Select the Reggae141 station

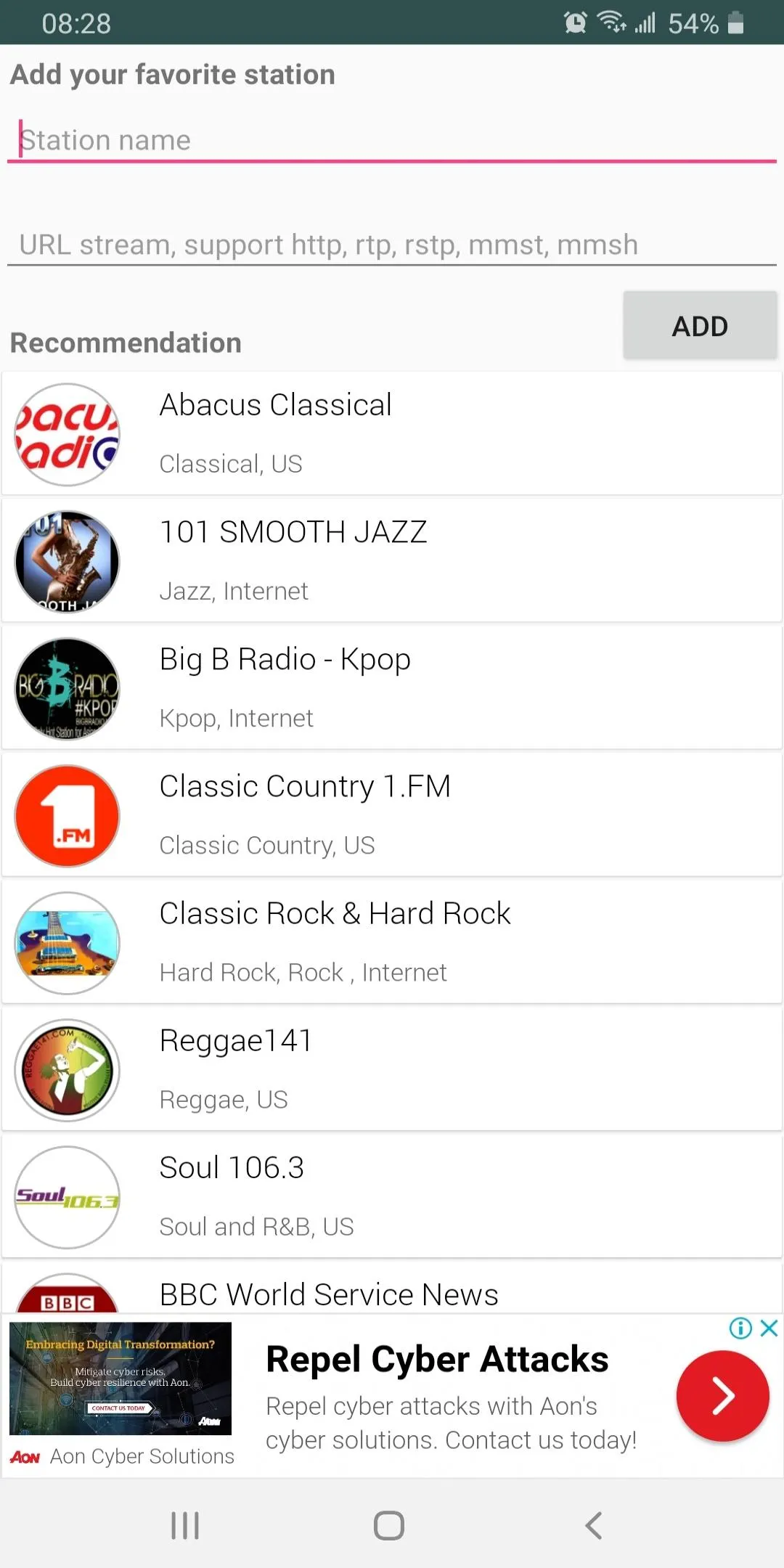pos(392,1069)
